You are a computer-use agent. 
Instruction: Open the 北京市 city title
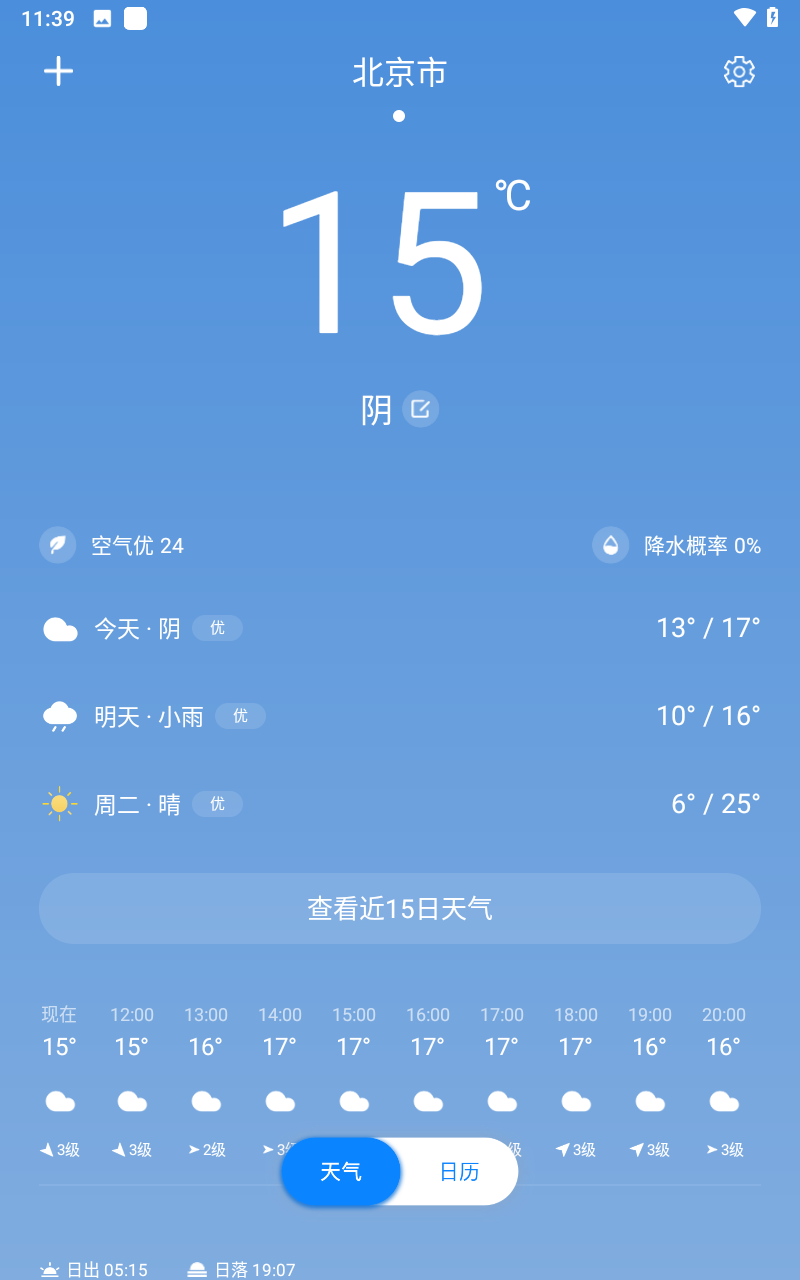(399, 74)
